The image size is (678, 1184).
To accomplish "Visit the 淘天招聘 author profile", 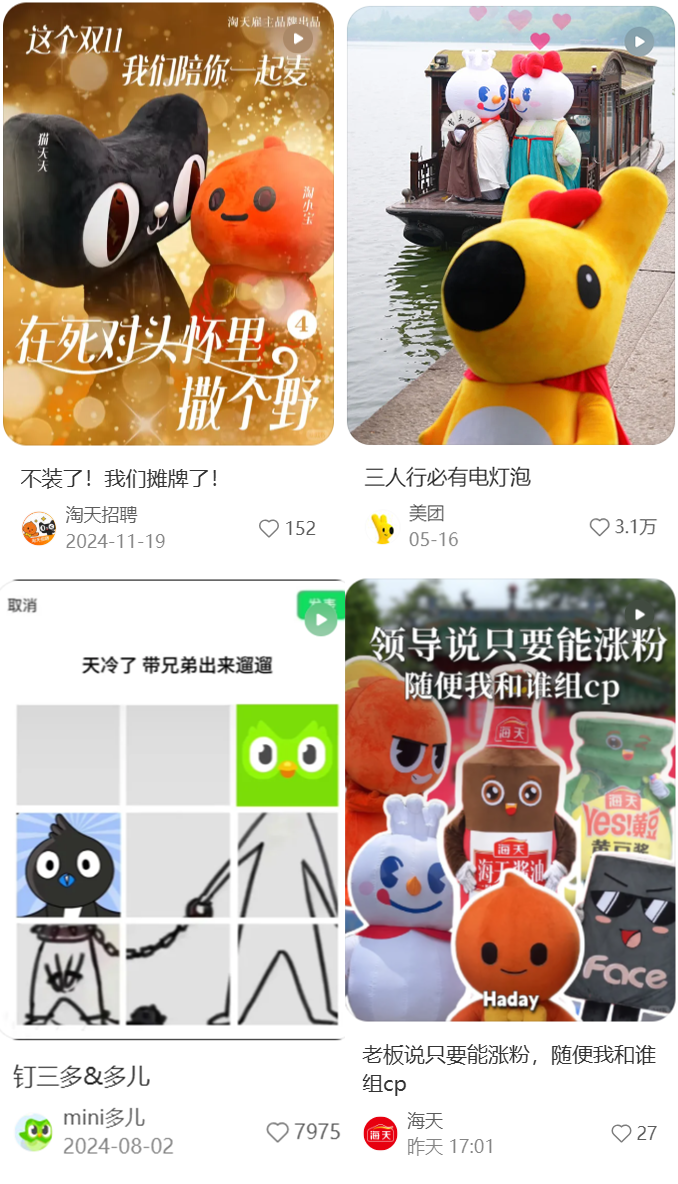I will 39,528.
